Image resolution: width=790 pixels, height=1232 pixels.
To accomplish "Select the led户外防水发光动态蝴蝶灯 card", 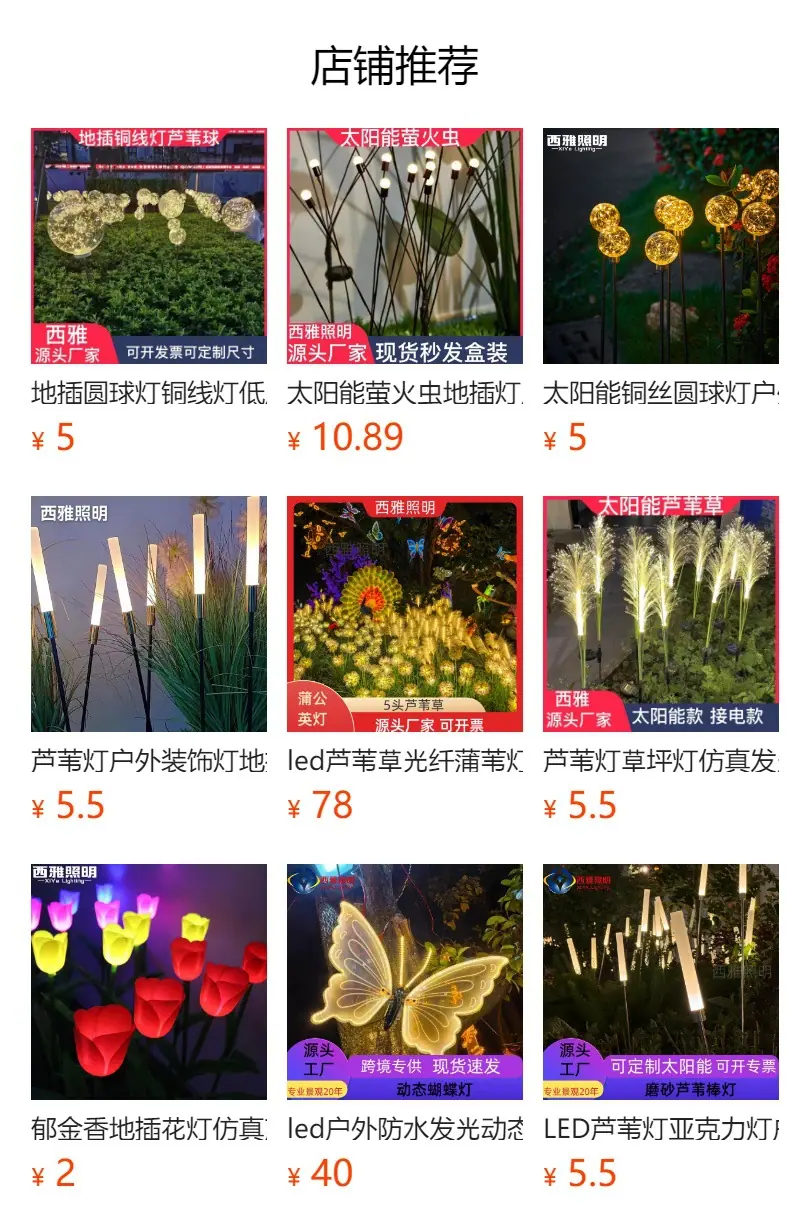I will coord(405,1028).
